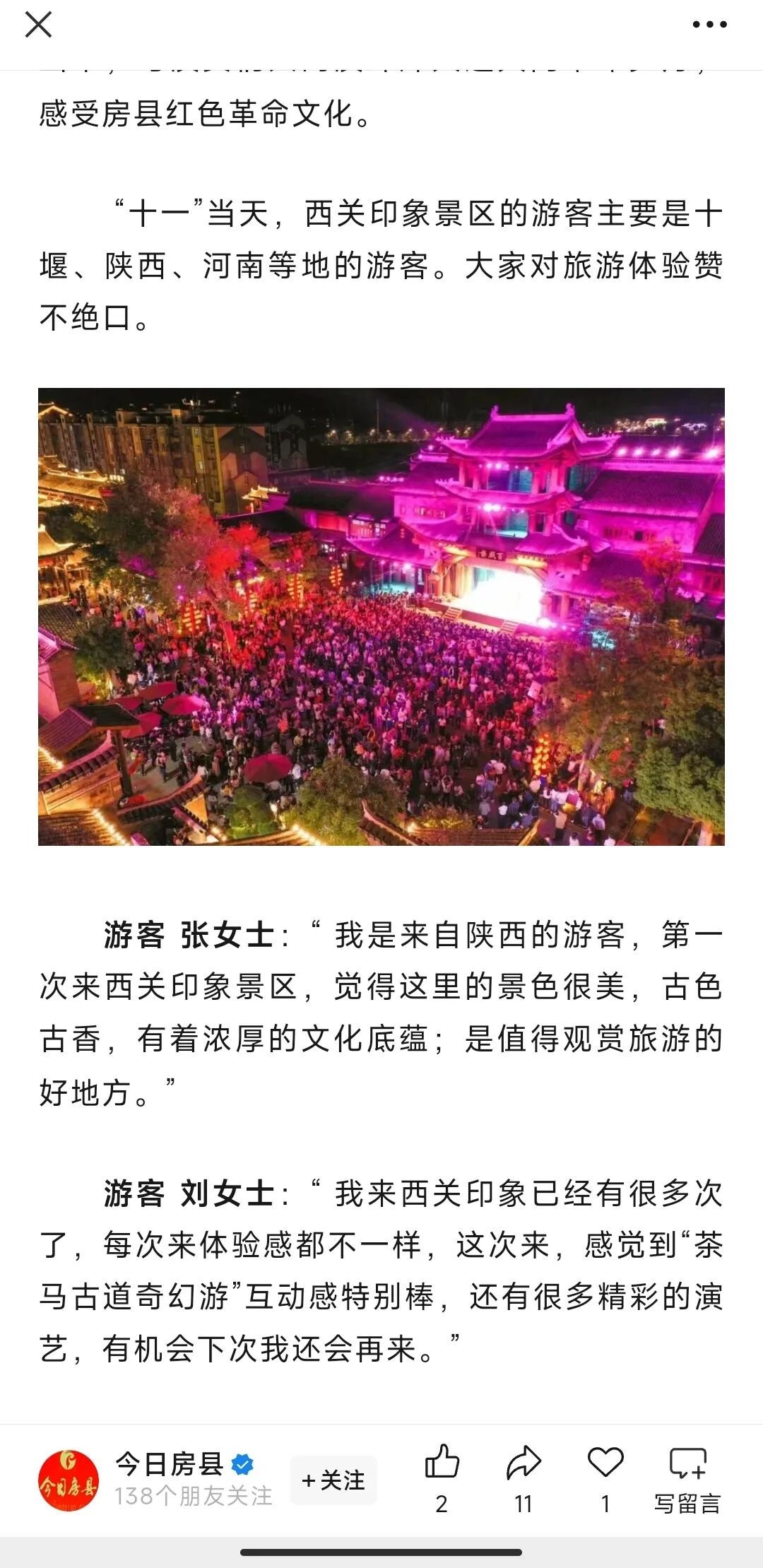Open the three-dot overflow menu
763x1568 pixels.
click(709, 25)
